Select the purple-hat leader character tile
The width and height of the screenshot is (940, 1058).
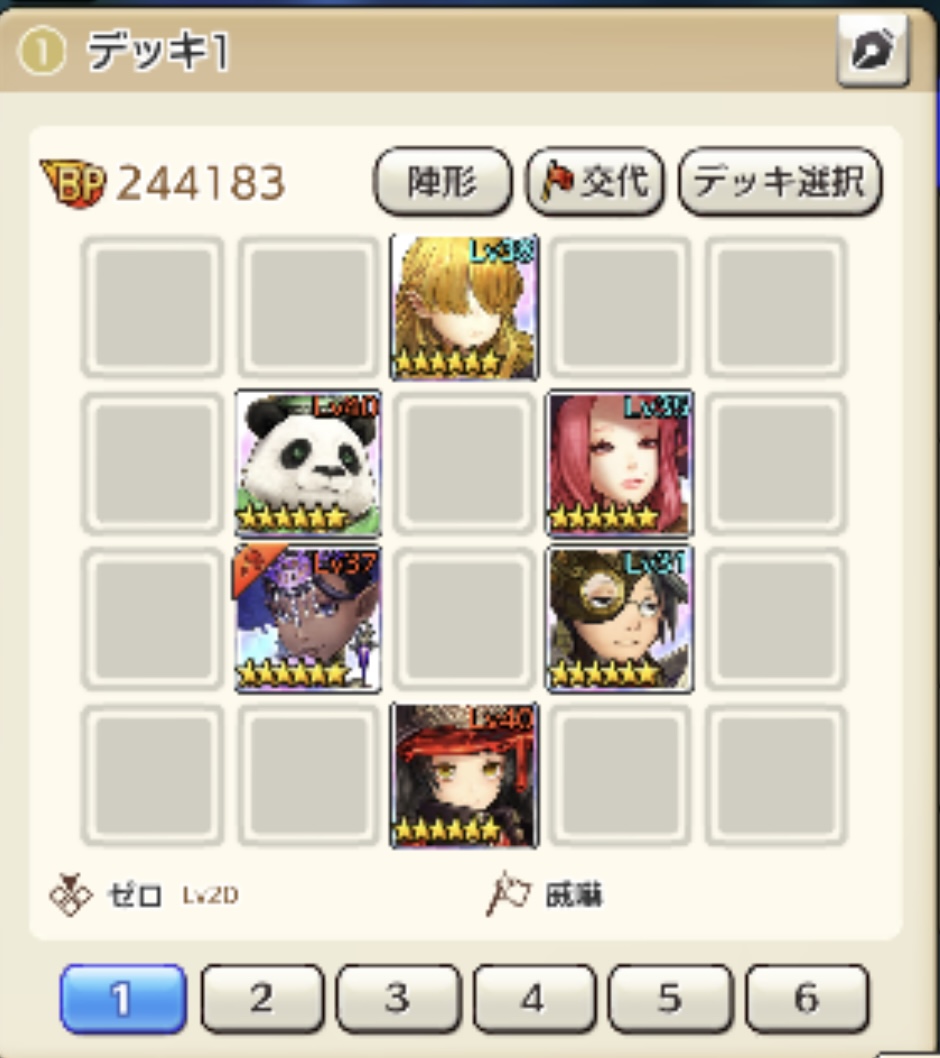[x=308, y=618]
